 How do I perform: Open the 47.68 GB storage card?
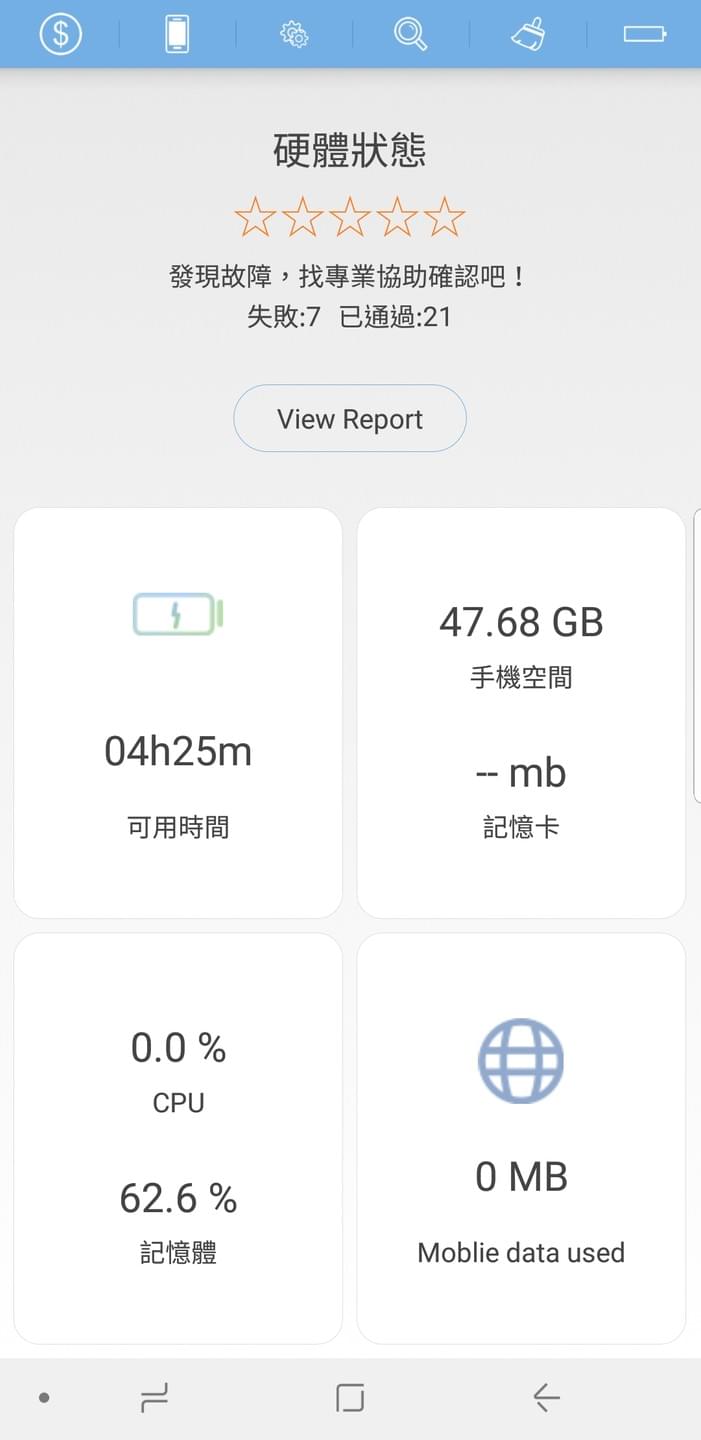pyautogui.click(x=521, y=713)
